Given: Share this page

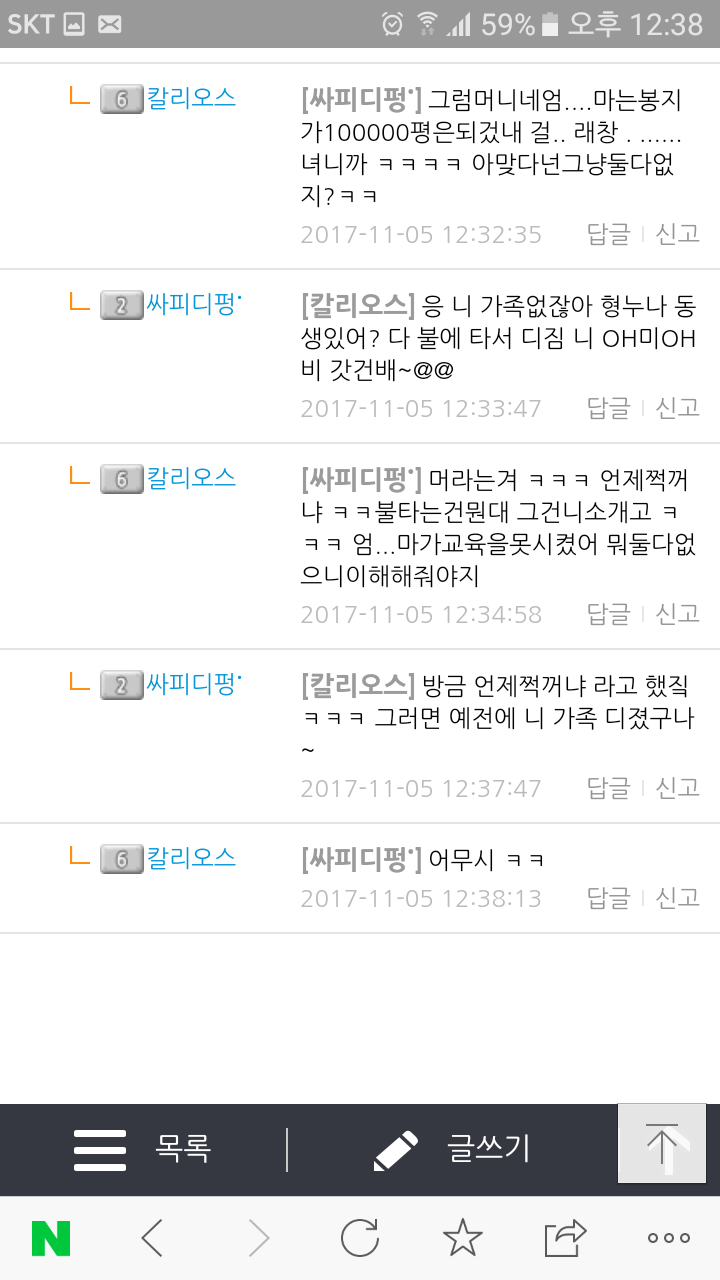Looking at the screenshot, I should (565, 1239).
